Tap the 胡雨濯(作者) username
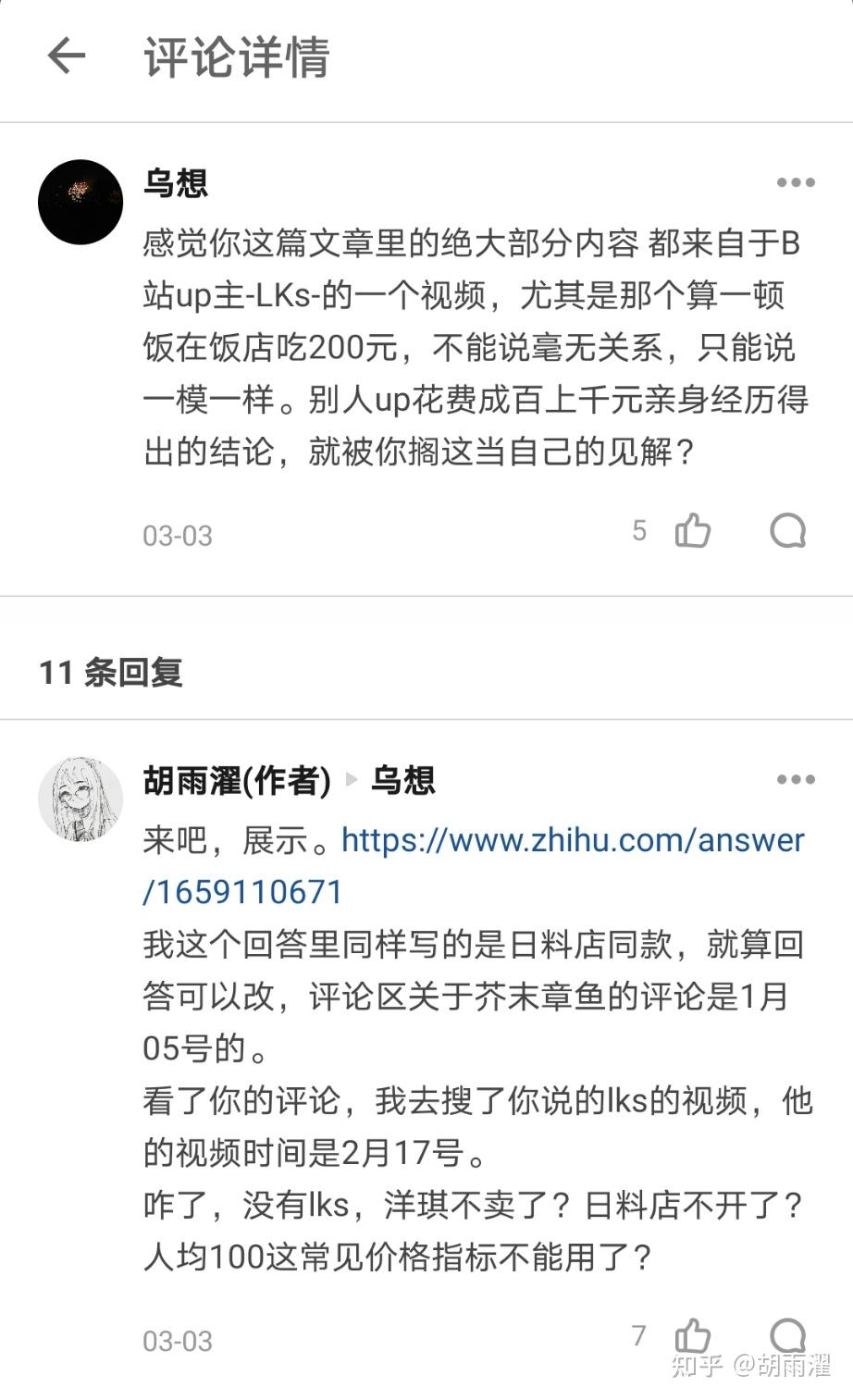Image resolution: width=853 pixels, height=1400 pixels. (x=237, y=780)
